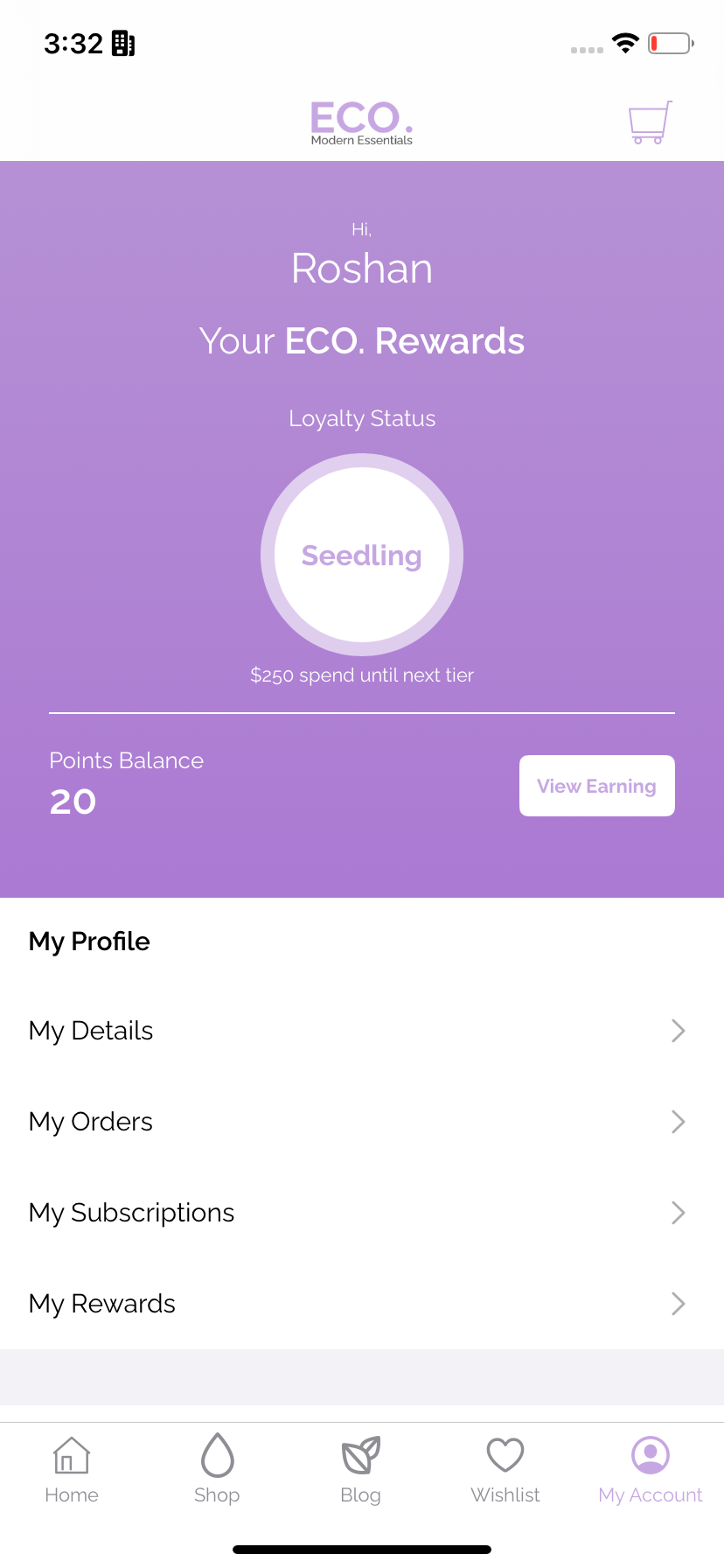Open My Rewards row
Viewport: 724px width, 1568px height.
(361, 1304)
